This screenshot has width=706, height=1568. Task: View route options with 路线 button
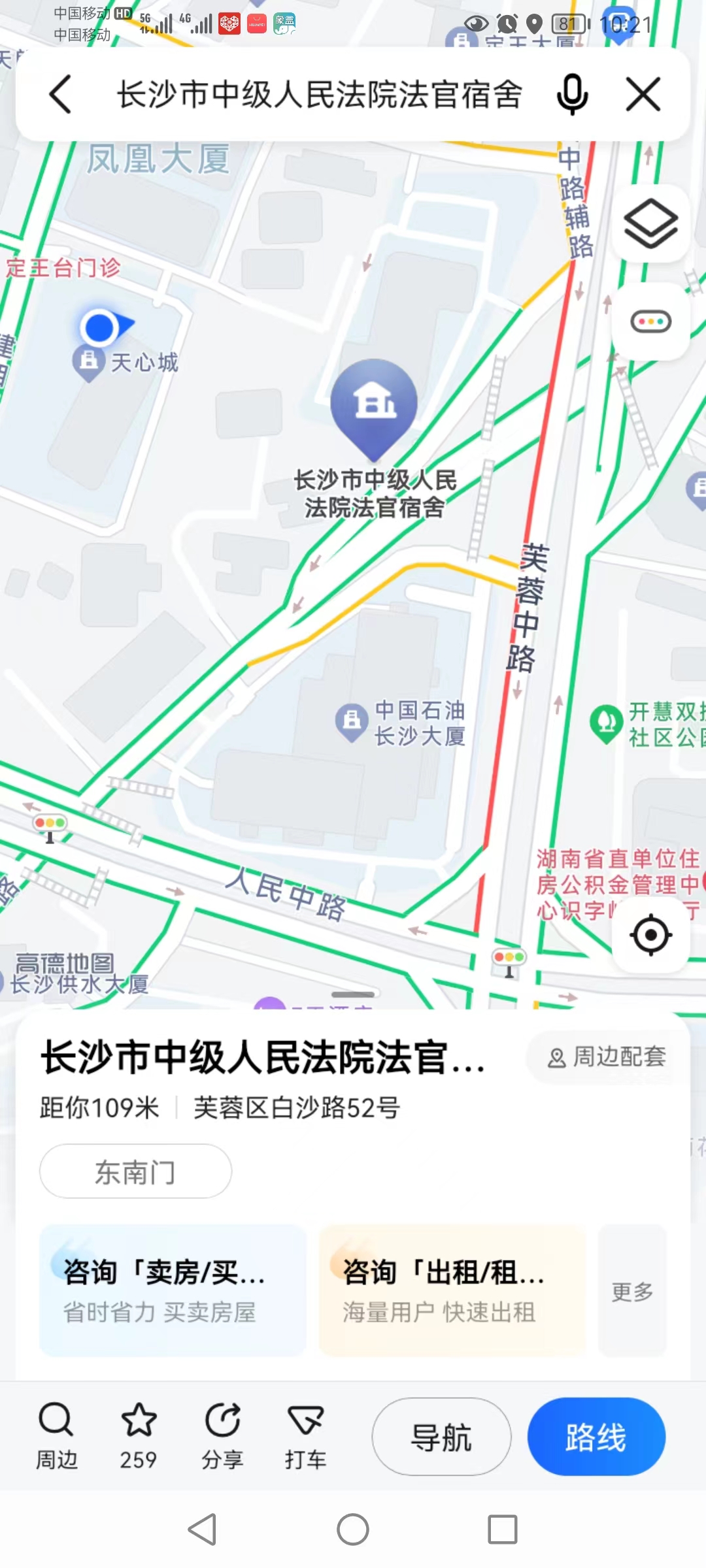point(596,1437)
